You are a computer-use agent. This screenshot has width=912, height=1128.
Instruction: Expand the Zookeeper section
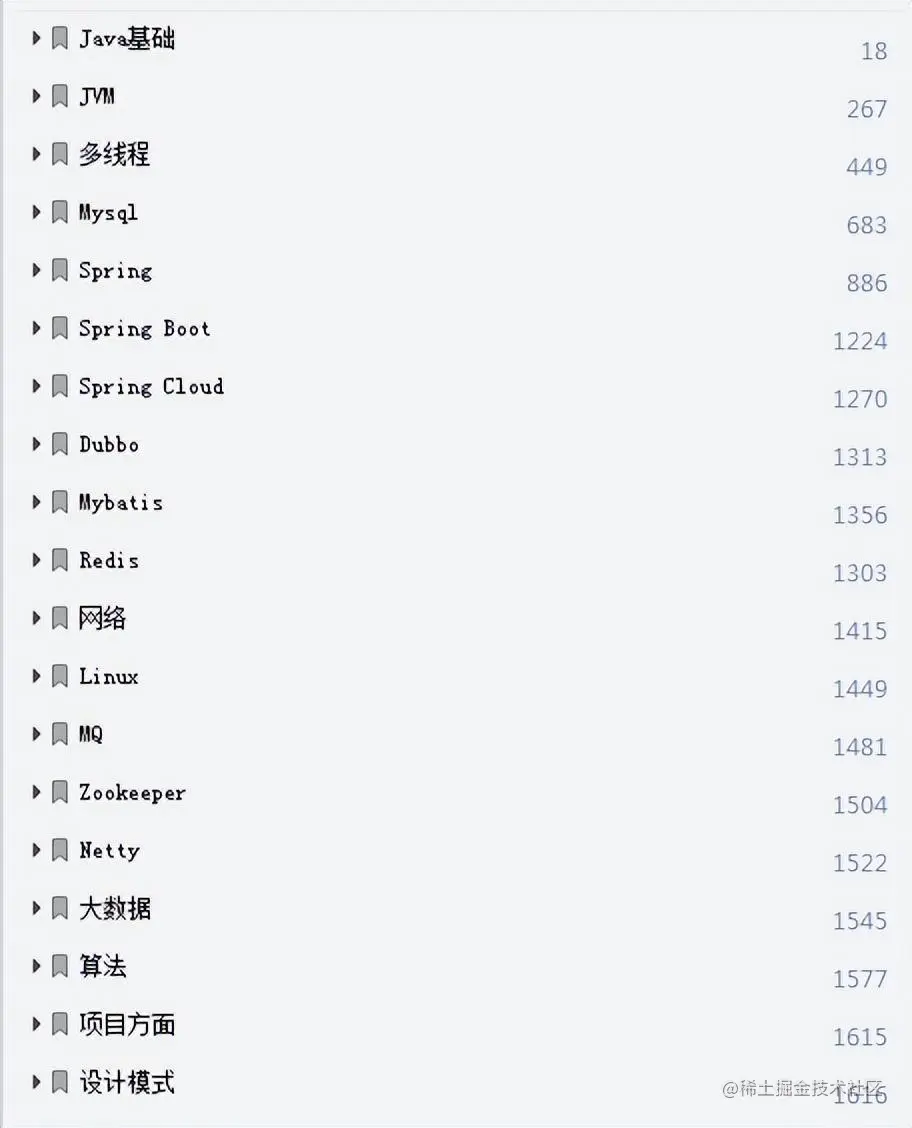click(x=36, y=793)
